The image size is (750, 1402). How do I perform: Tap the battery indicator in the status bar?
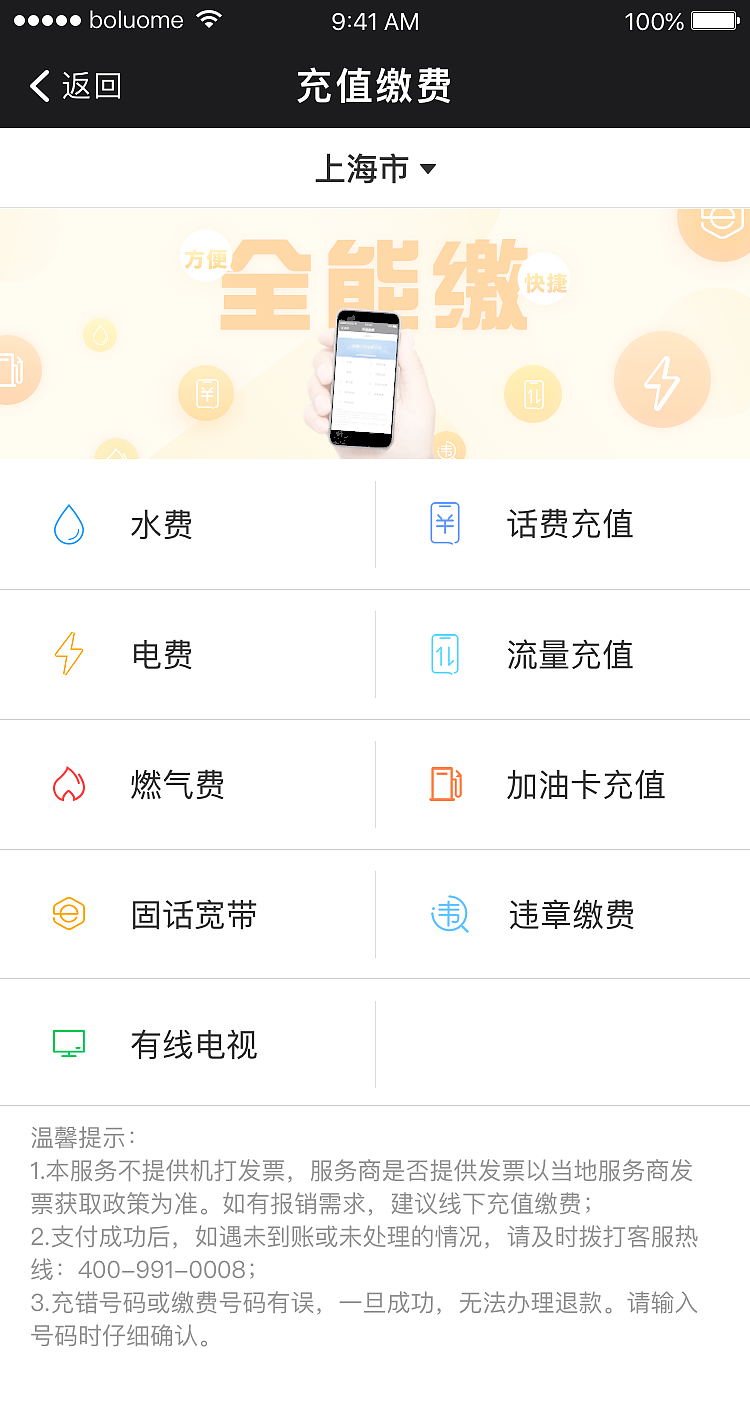(716, 20)
